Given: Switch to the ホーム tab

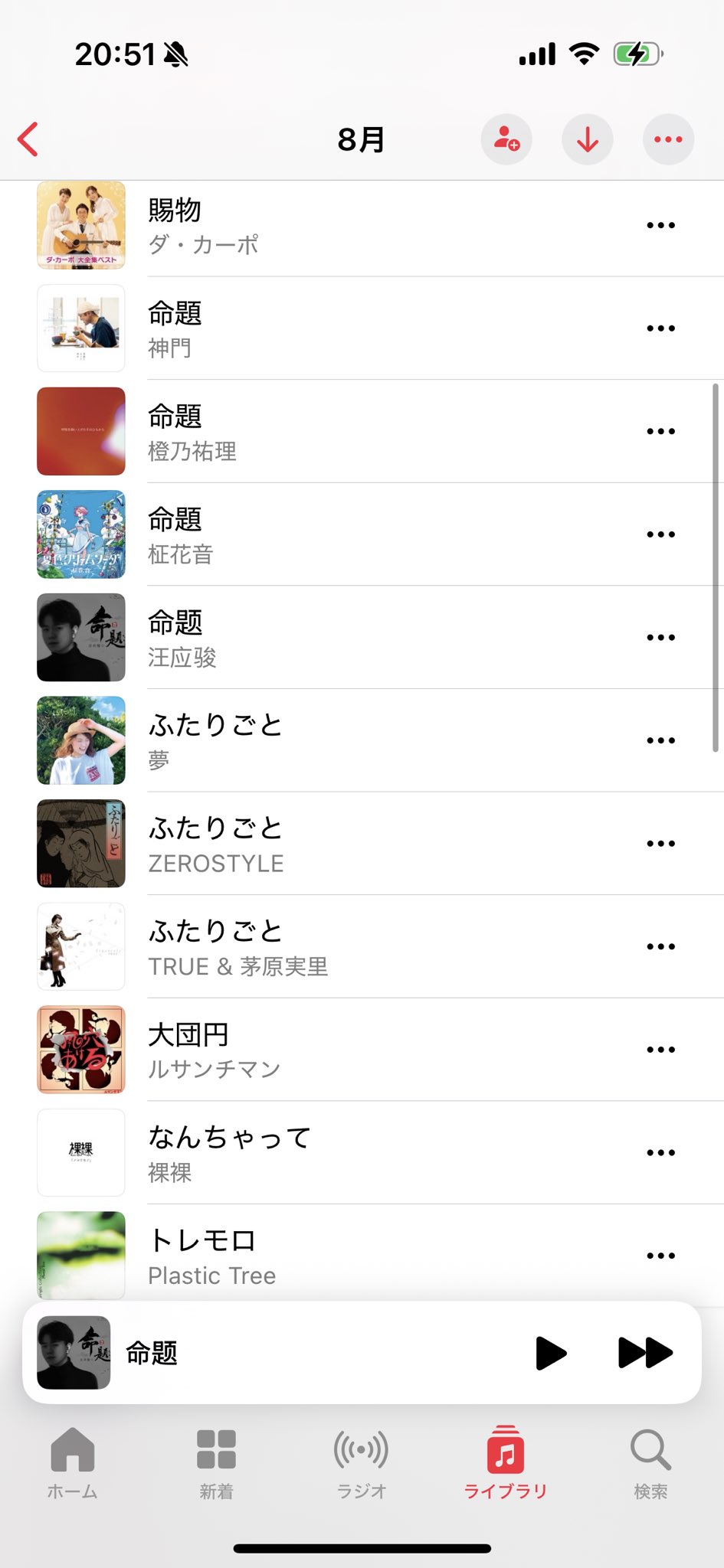Looking at the screenshot, I should (73, 1462).
